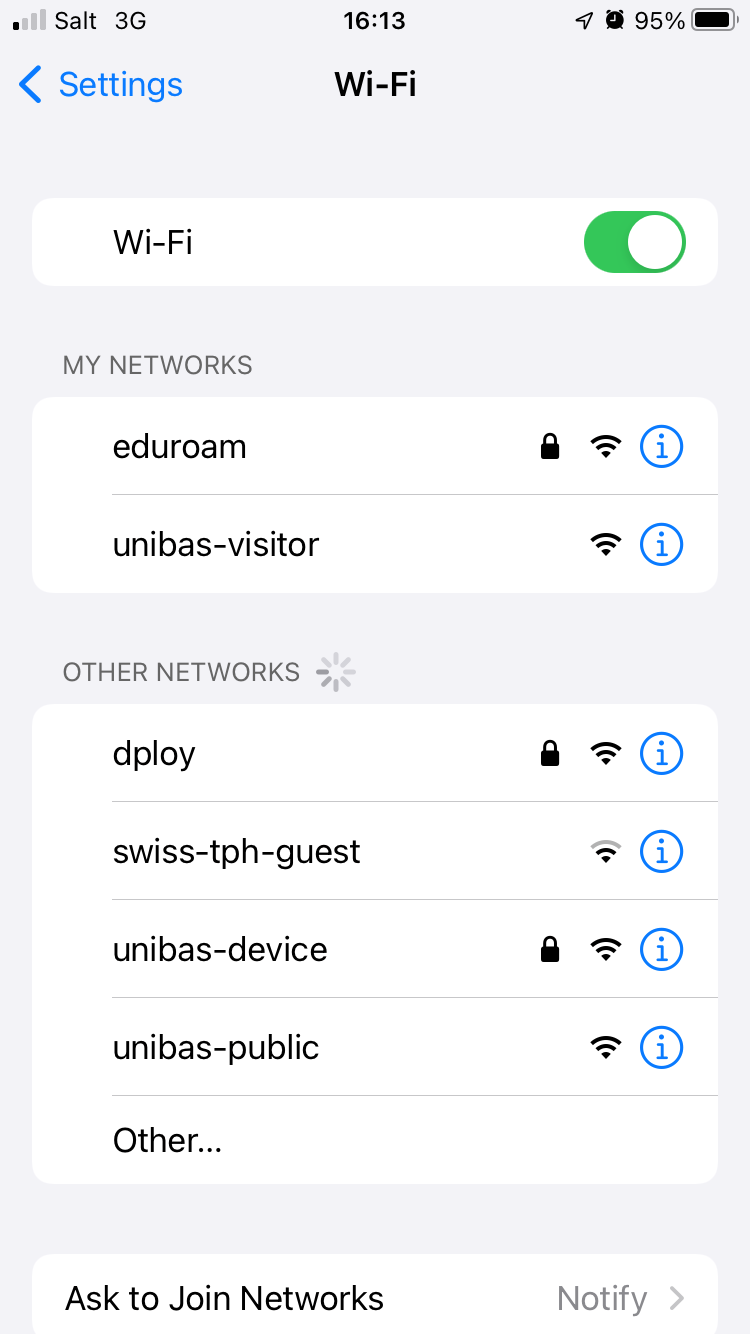This screenshot has height=1334, width=750.
Task: Turn off the Wi-Fi switch
Action: 634,242
